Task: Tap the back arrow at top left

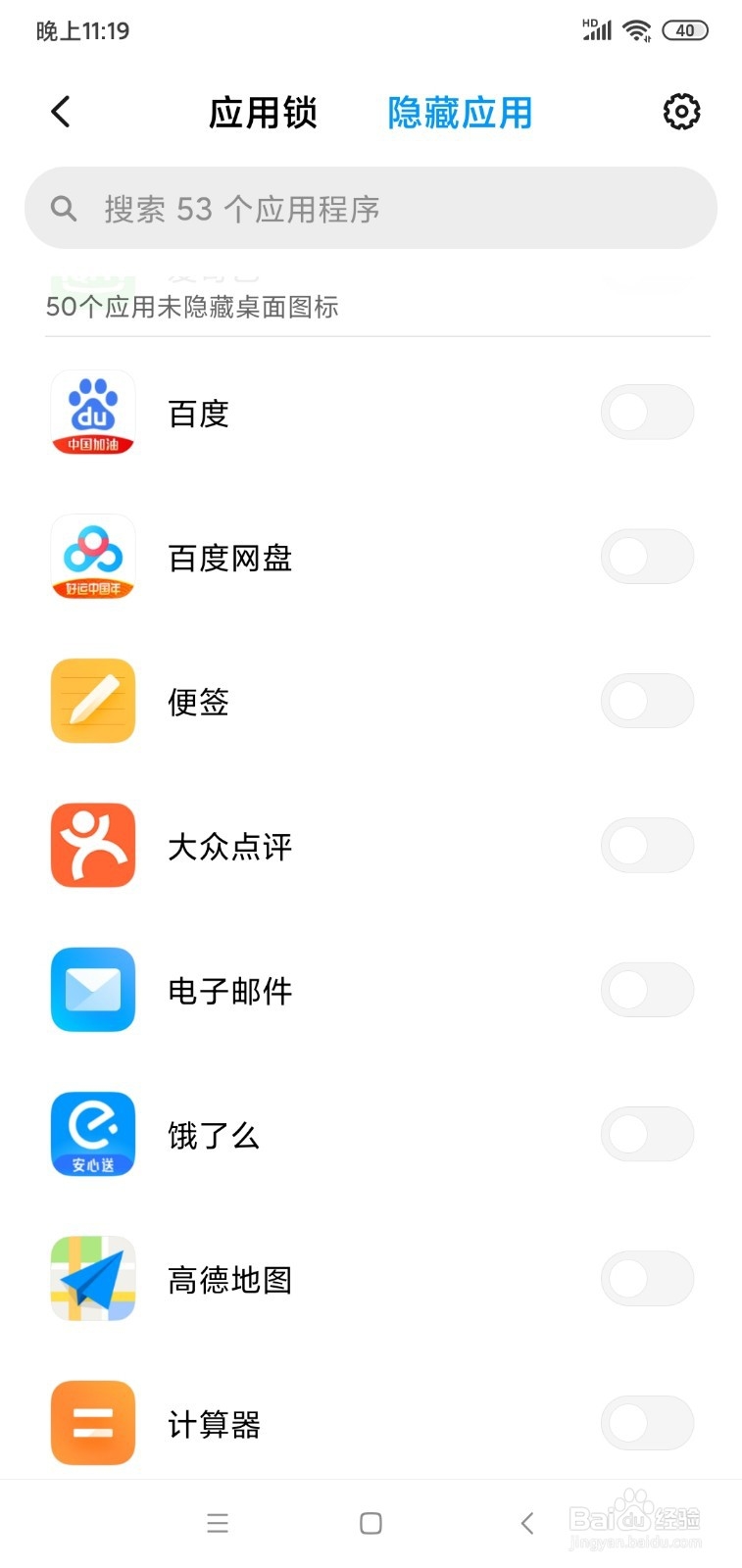Action: point(61,112)
